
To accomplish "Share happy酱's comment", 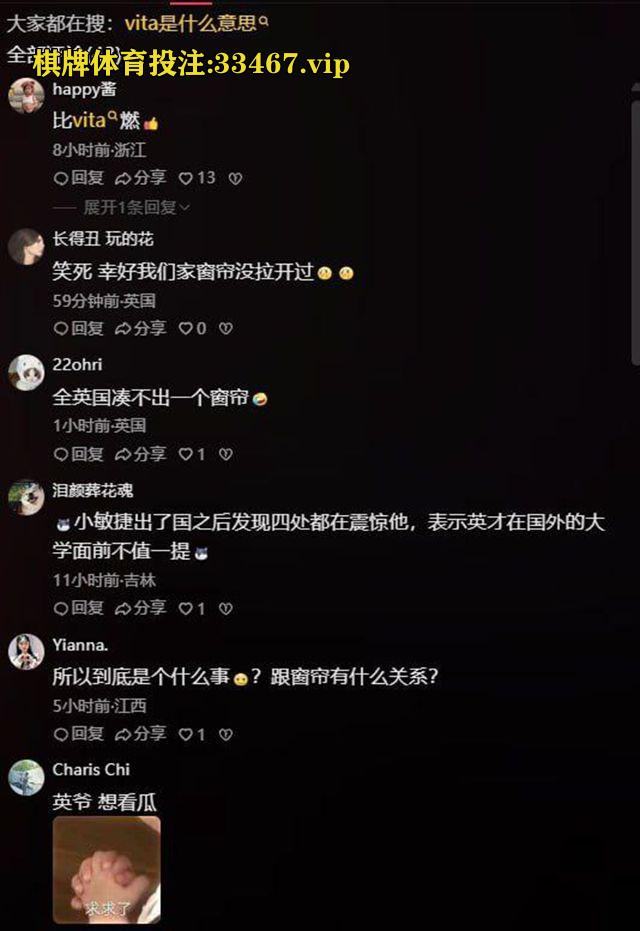I will point(141,178).
